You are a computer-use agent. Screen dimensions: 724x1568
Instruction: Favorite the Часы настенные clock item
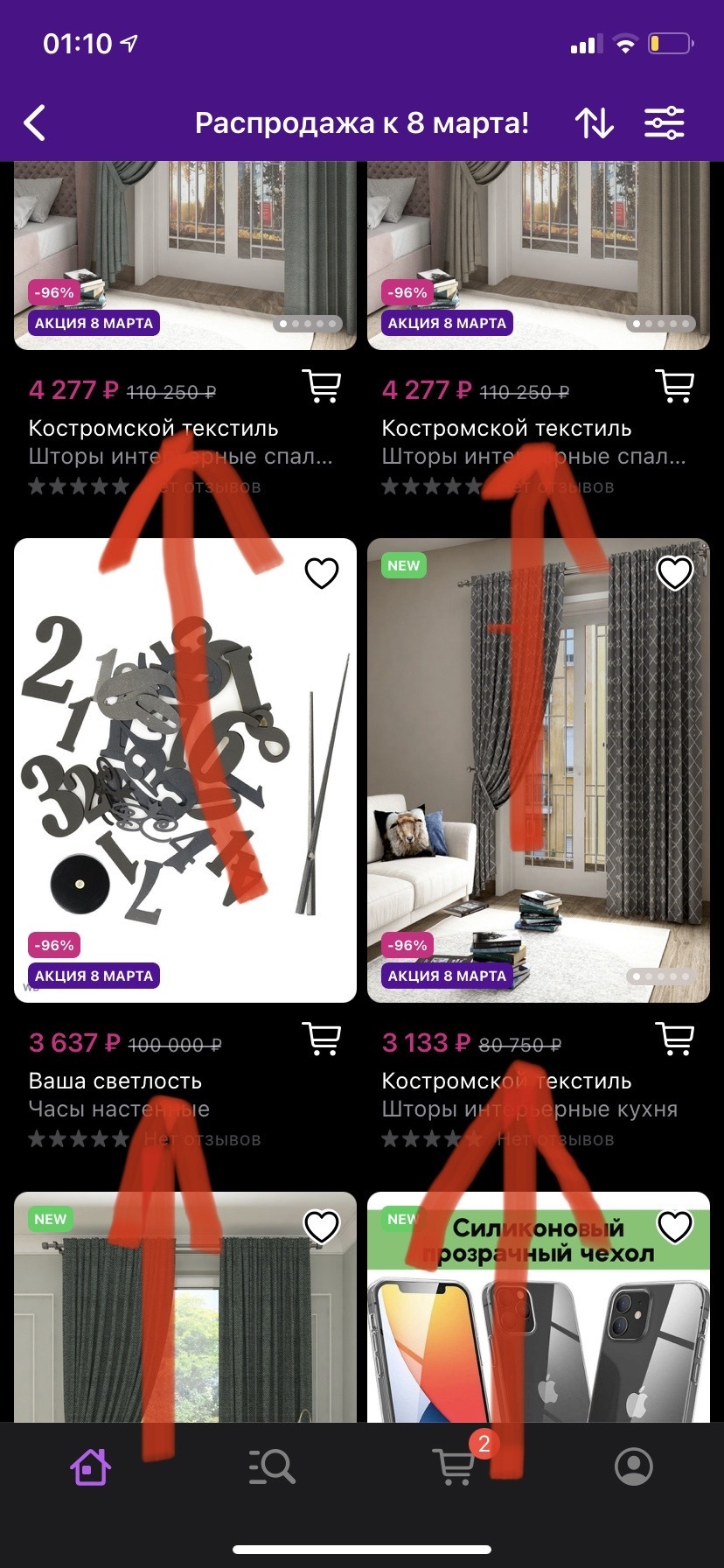(x=321, y=573)
